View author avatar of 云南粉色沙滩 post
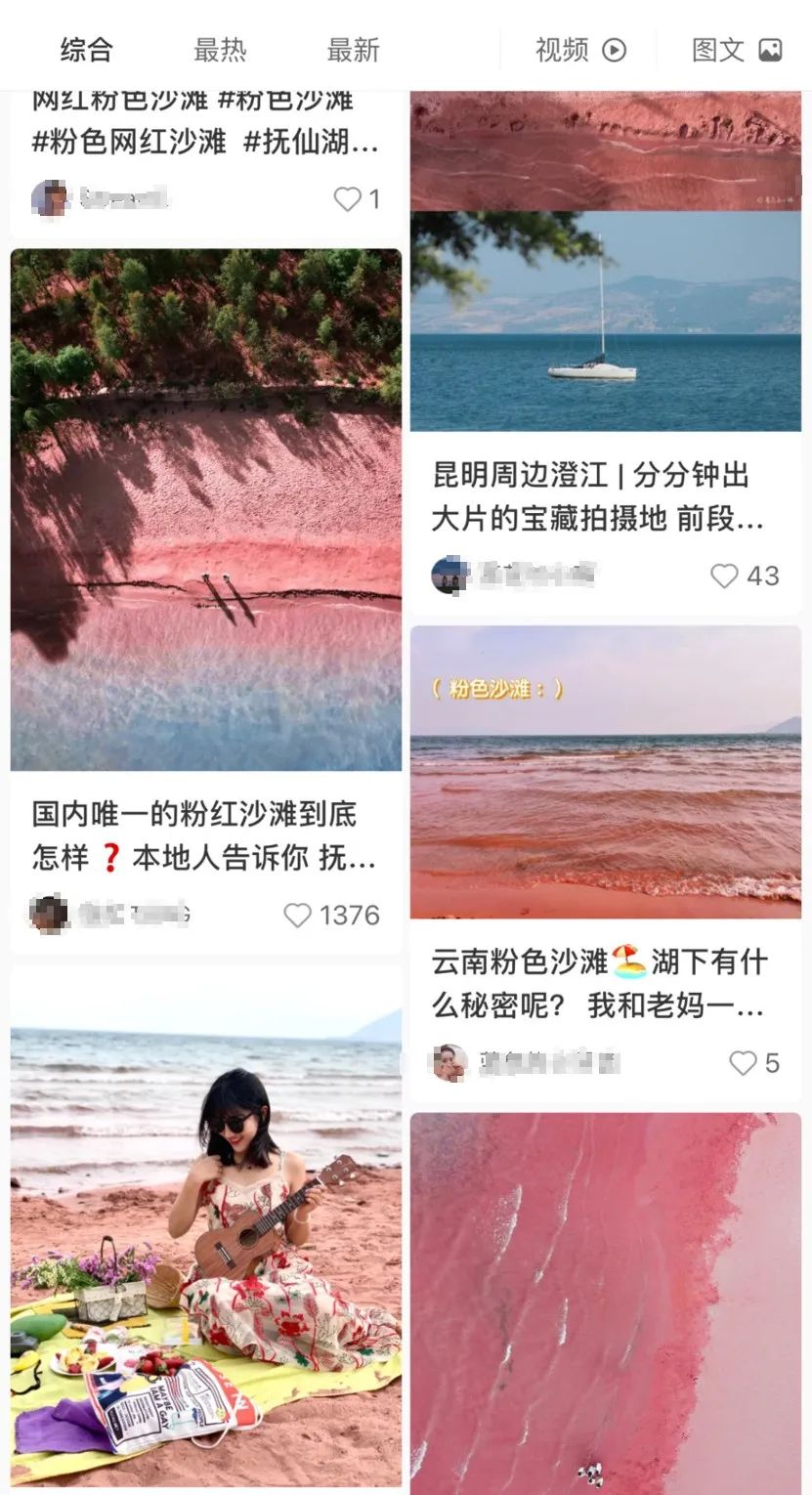Screen dimensions: 812x1495 pyautogui.click(x=449, y=1062)
